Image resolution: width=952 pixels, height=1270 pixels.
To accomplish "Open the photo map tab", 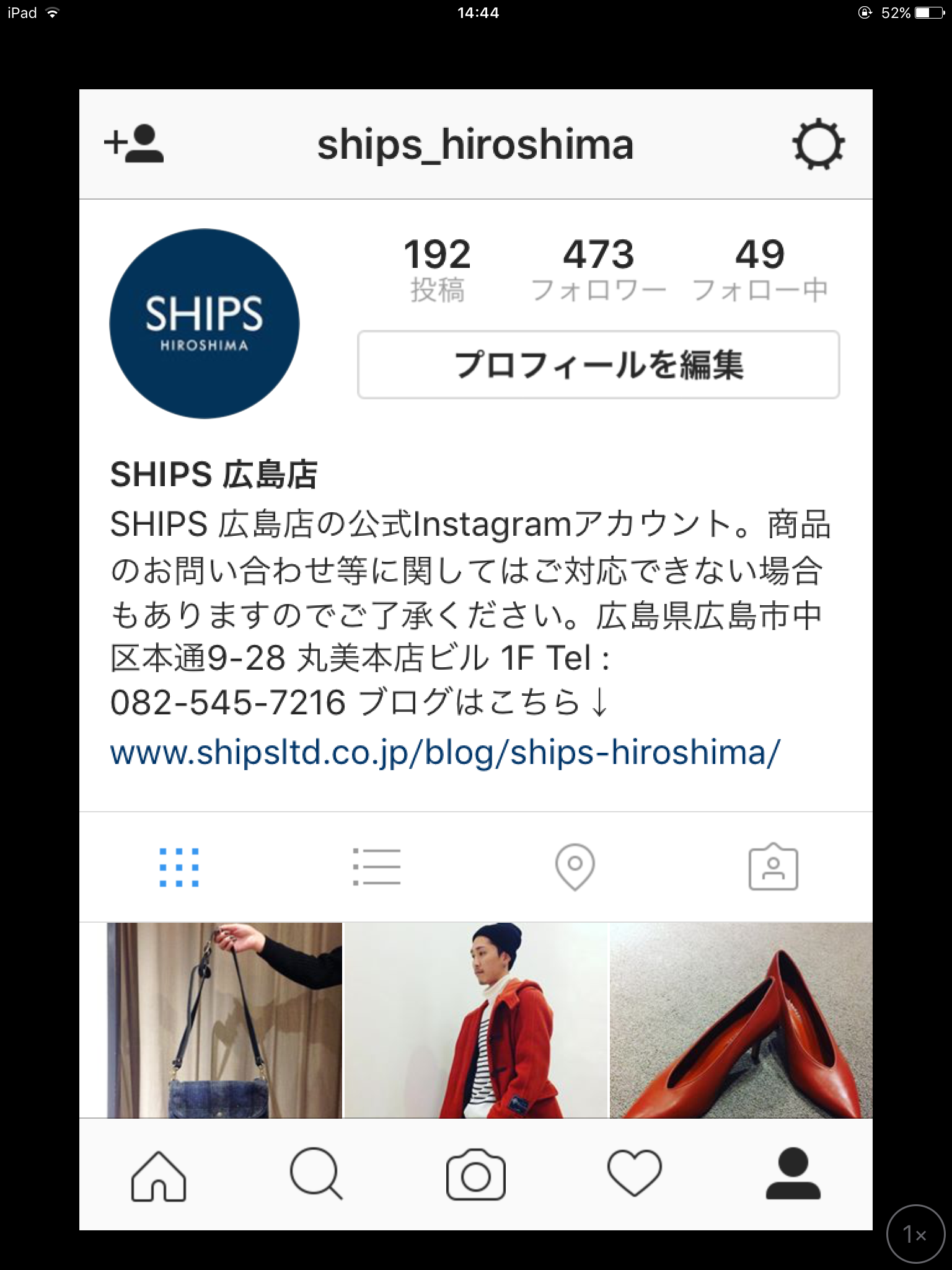I will point(575,866).
